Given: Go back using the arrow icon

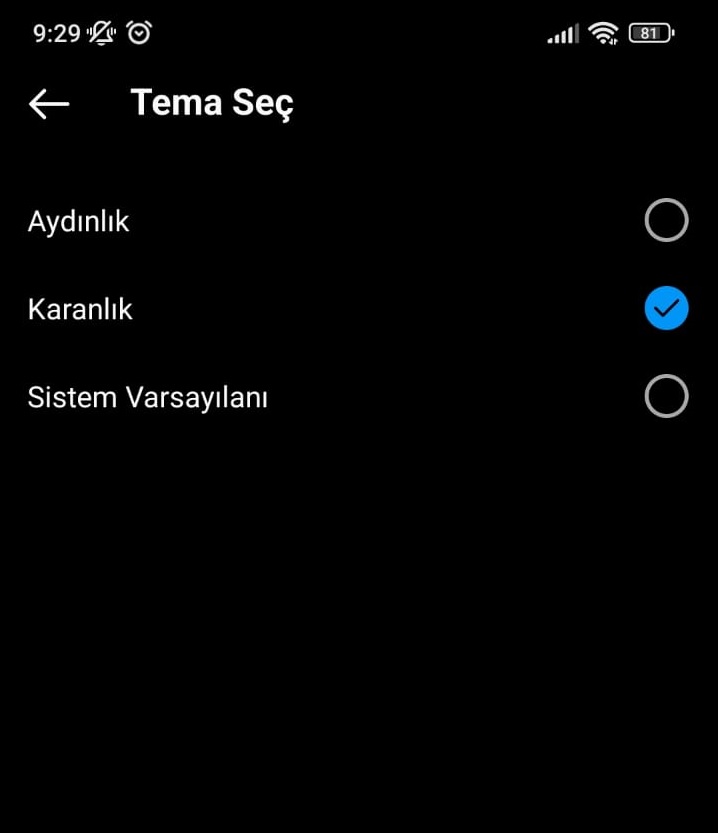Looking at the screenshot, I should click(x=48, y=103).
